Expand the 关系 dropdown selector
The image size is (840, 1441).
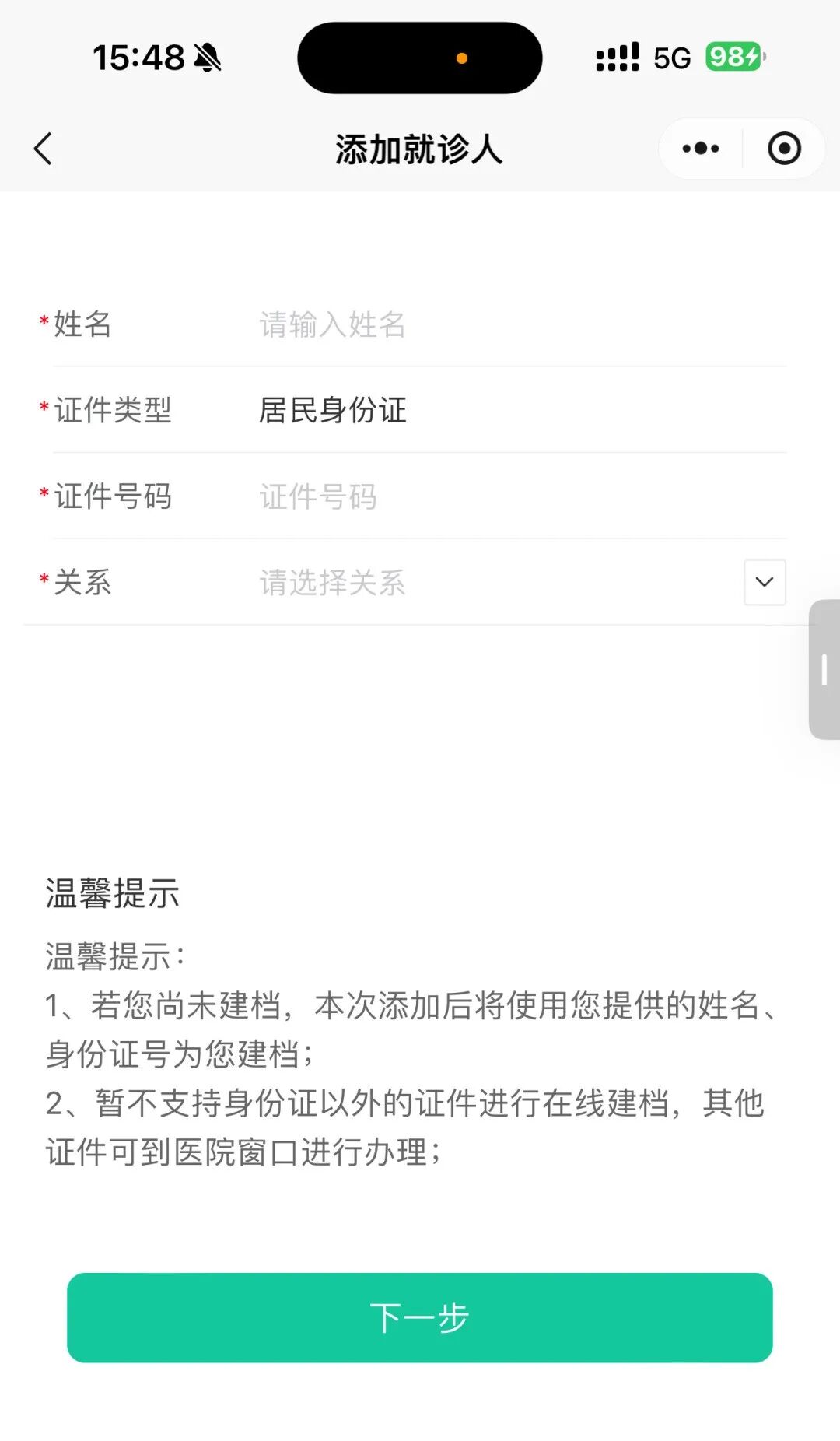[764, 582]
